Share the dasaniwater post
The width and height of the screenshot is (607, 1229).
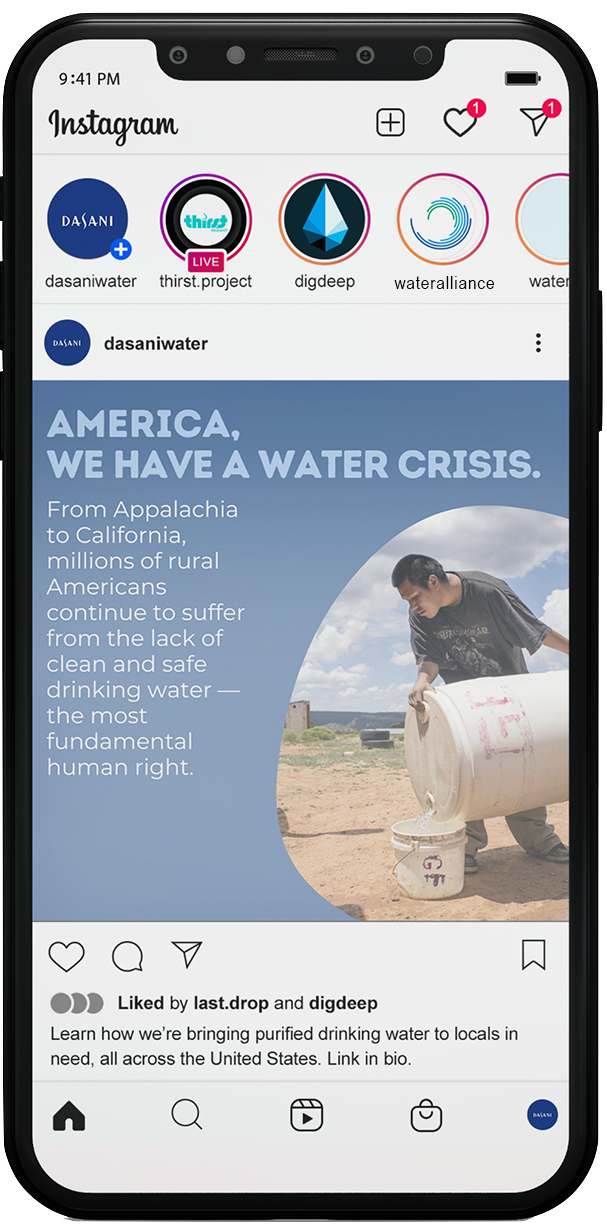pos(187,955)
